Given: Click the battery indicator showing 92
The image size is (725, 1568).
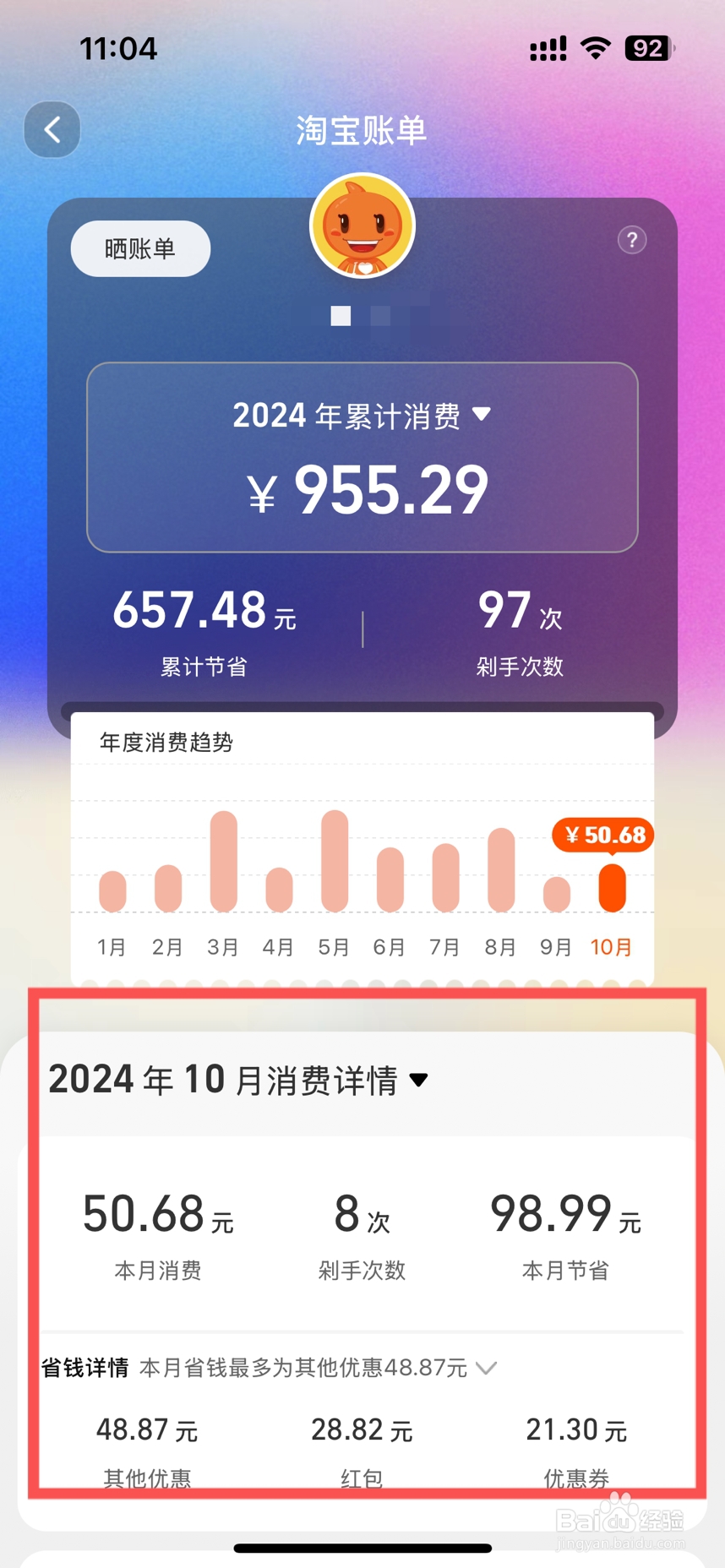Looking at the screenshot, I should click(647, 48).
